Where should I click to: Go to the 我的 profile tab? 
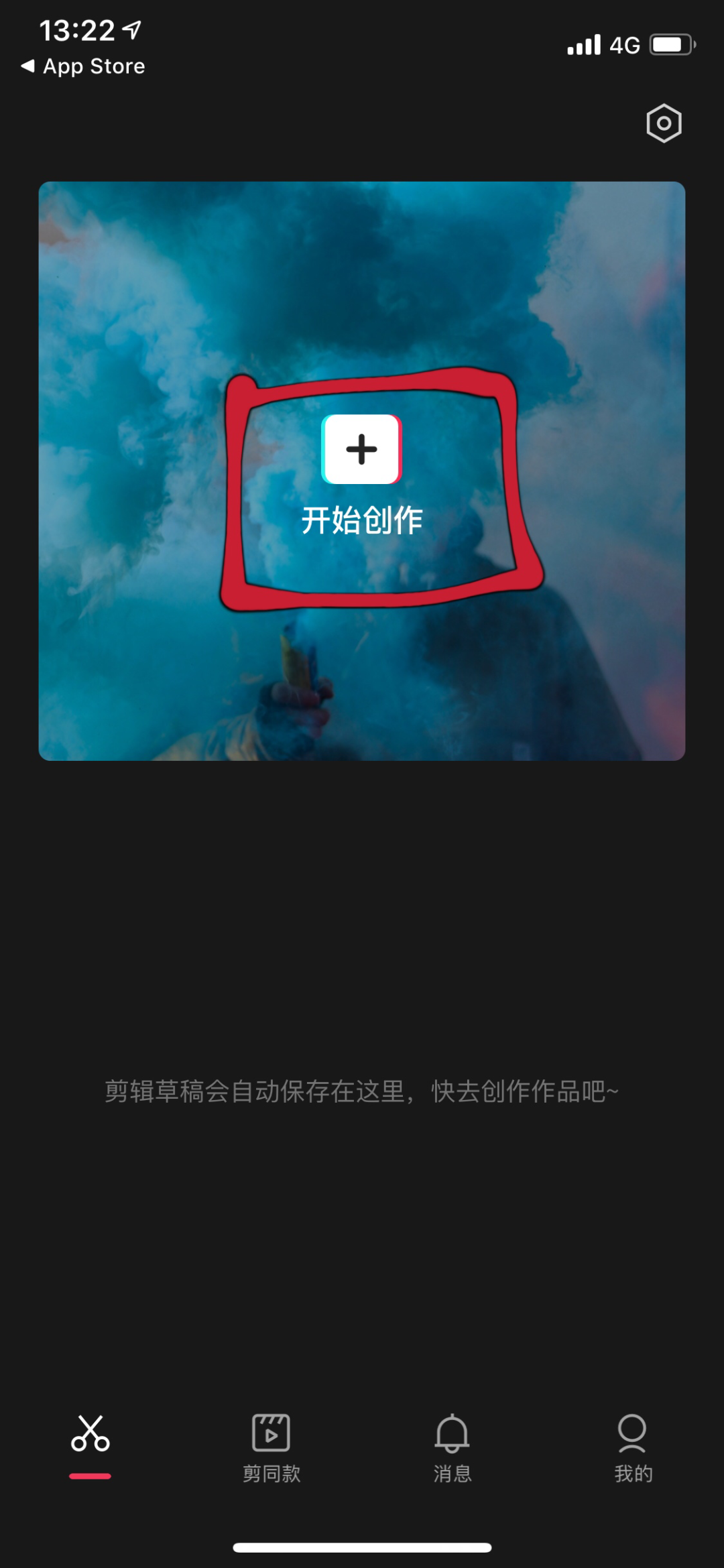pos(633,1447)
